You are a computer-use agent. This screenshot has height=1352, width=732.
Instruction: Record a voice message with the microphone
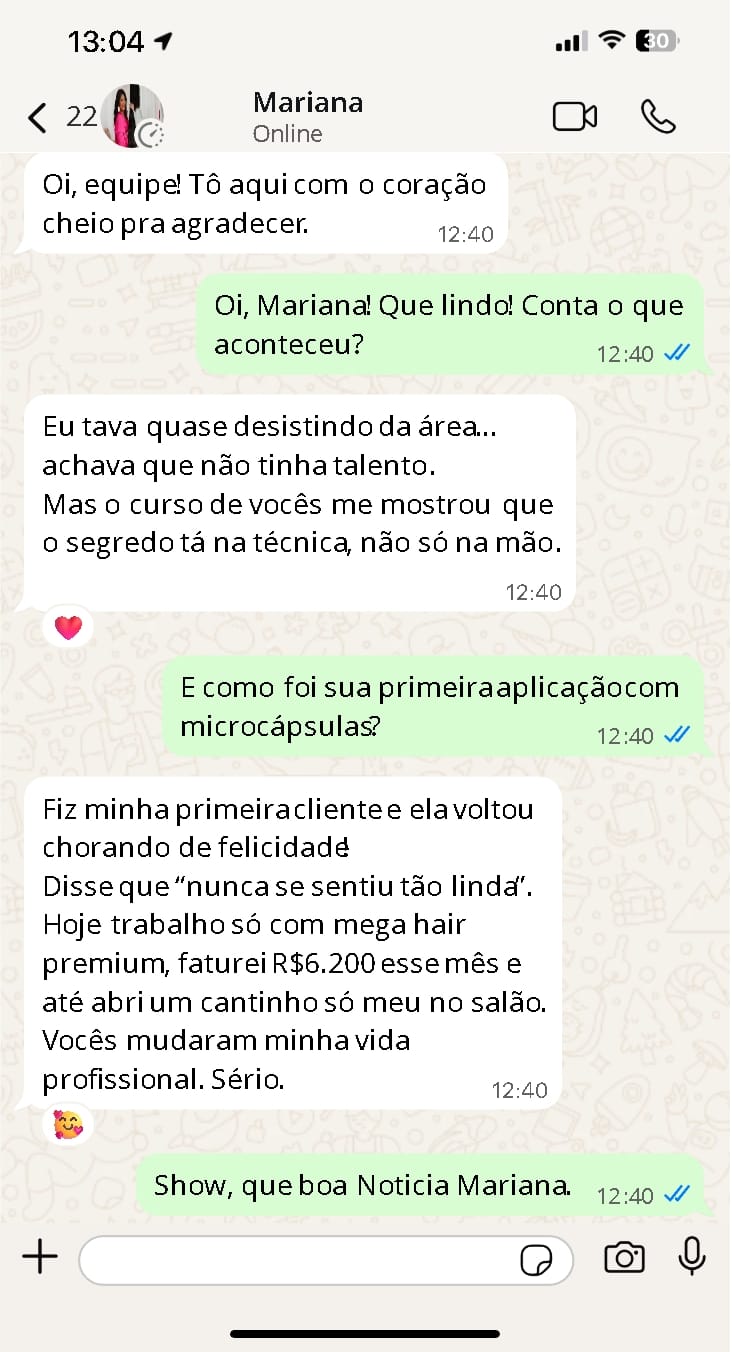click(x=692, y=1257)
